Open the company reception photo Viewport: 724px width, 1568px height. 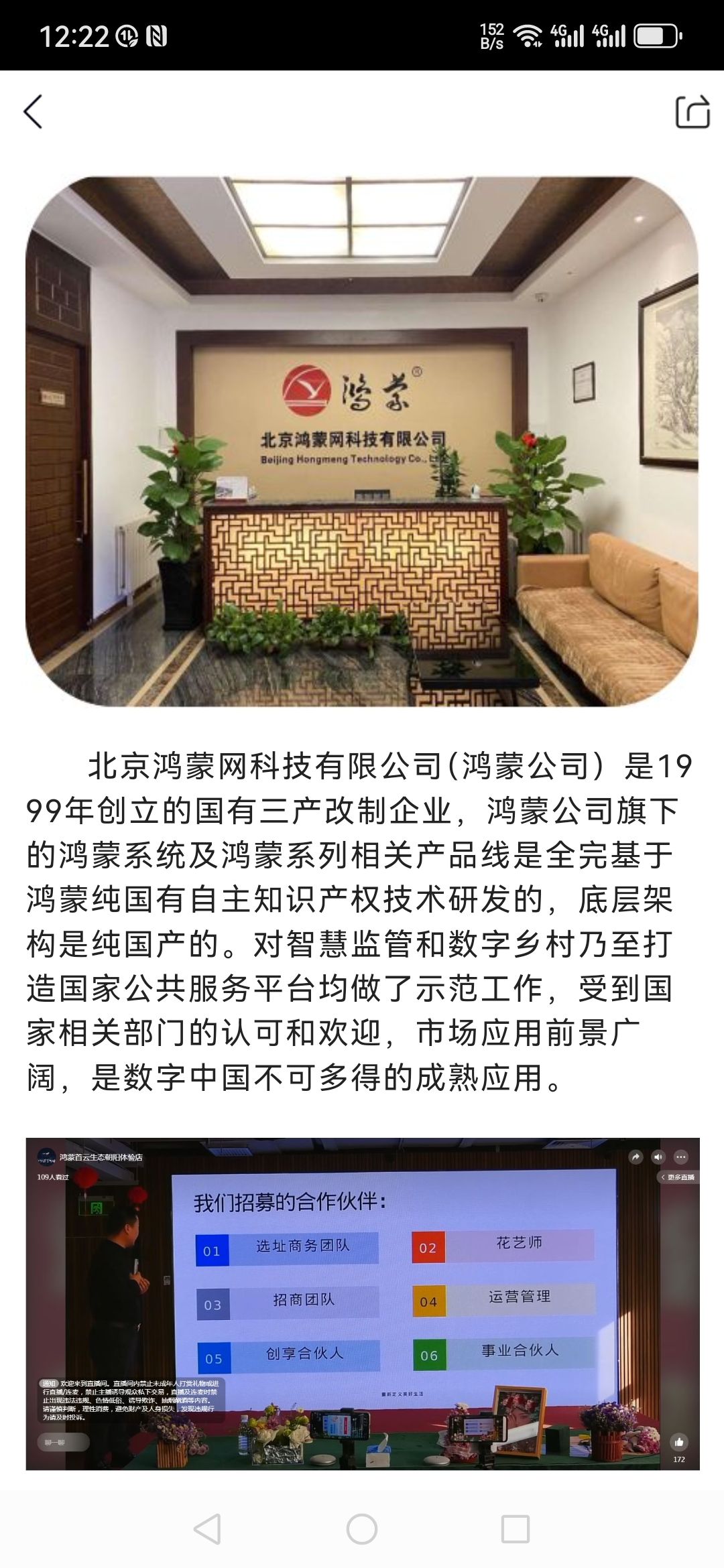362,441
